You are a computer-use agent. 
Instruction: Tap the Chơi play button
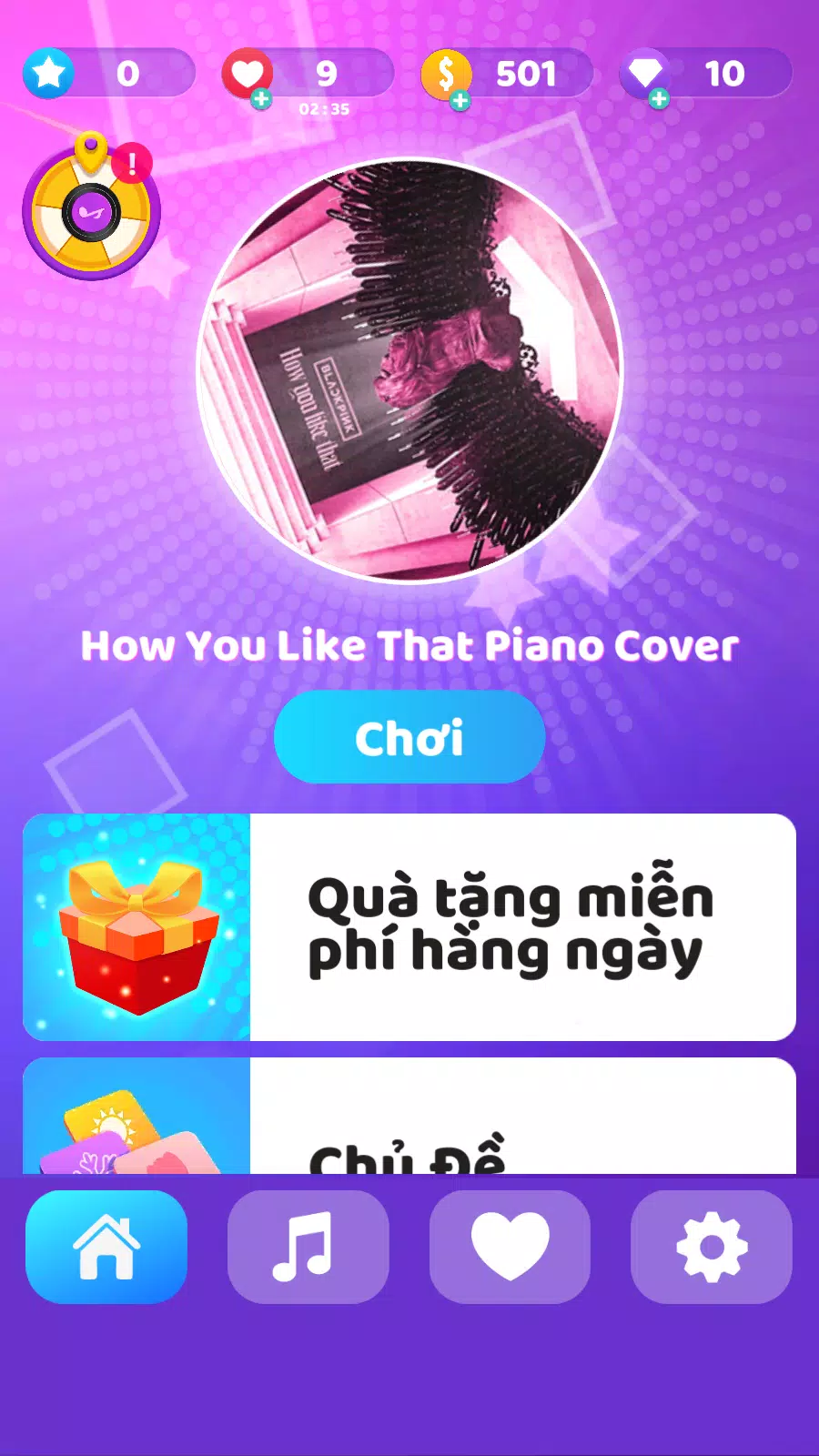point(409,737)
